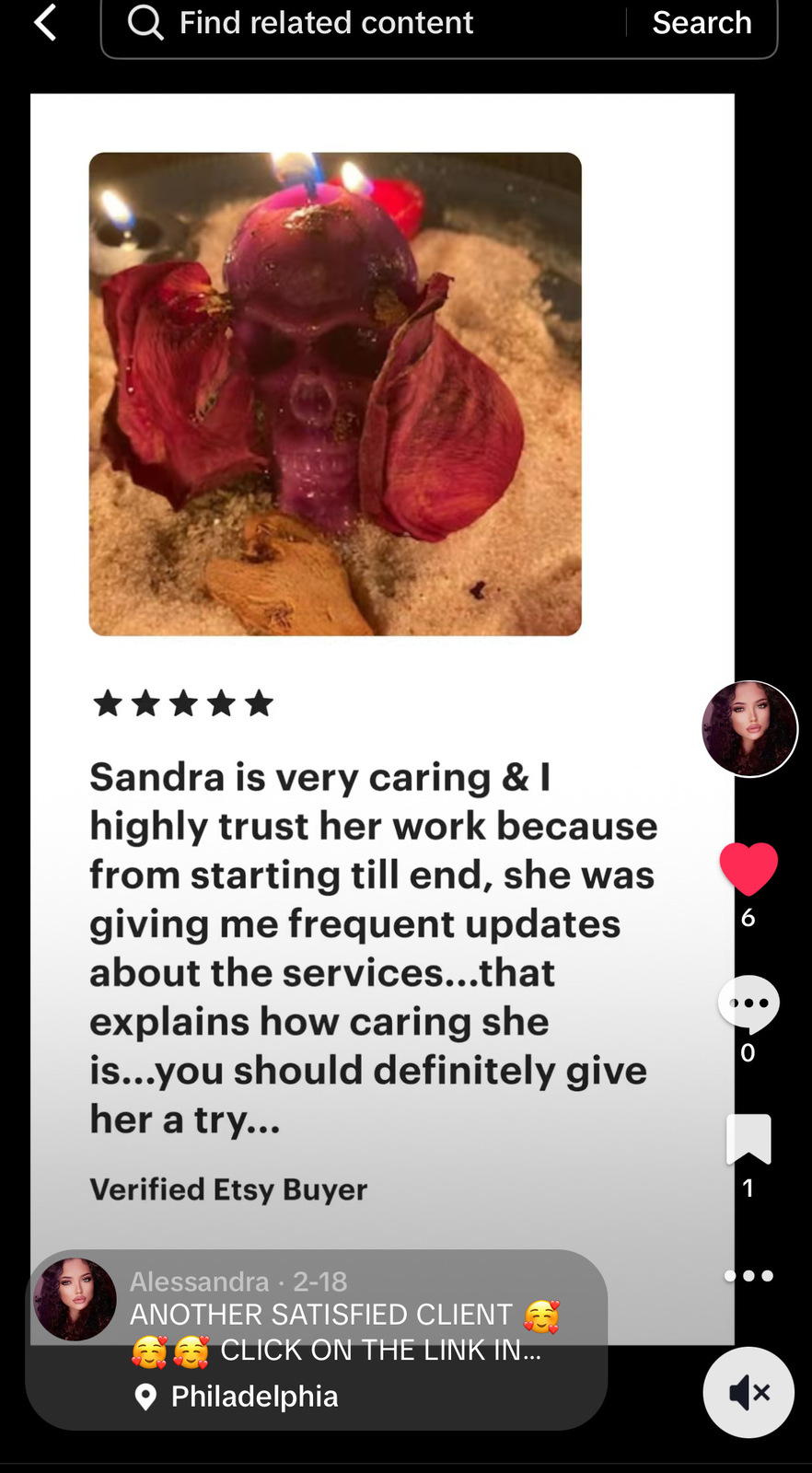Unmute the sound with the speaker button
Viewport: 812px width, 1473px height.
coord(748,1392)
